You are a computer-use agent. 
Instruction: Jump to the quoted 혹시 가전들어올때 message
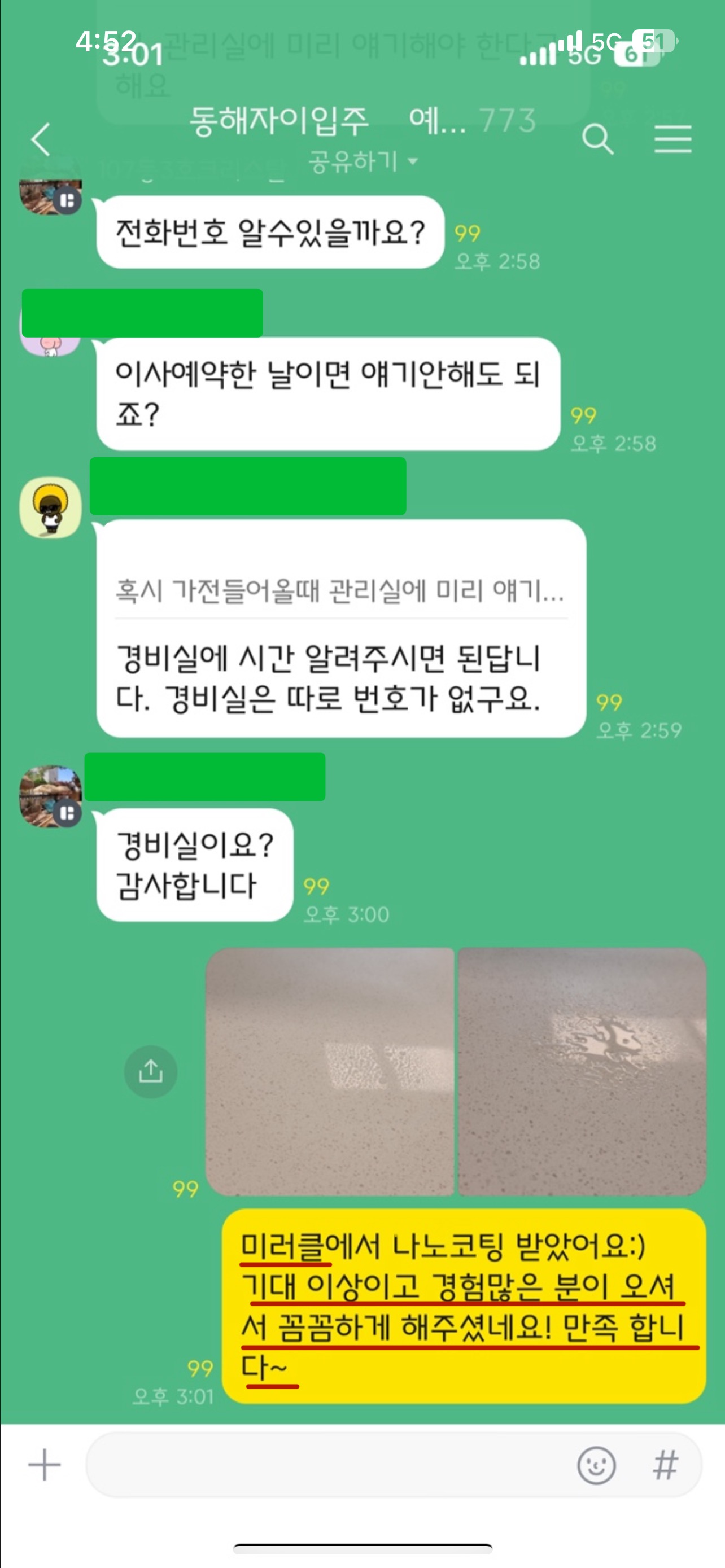click(x=340, y=590)
